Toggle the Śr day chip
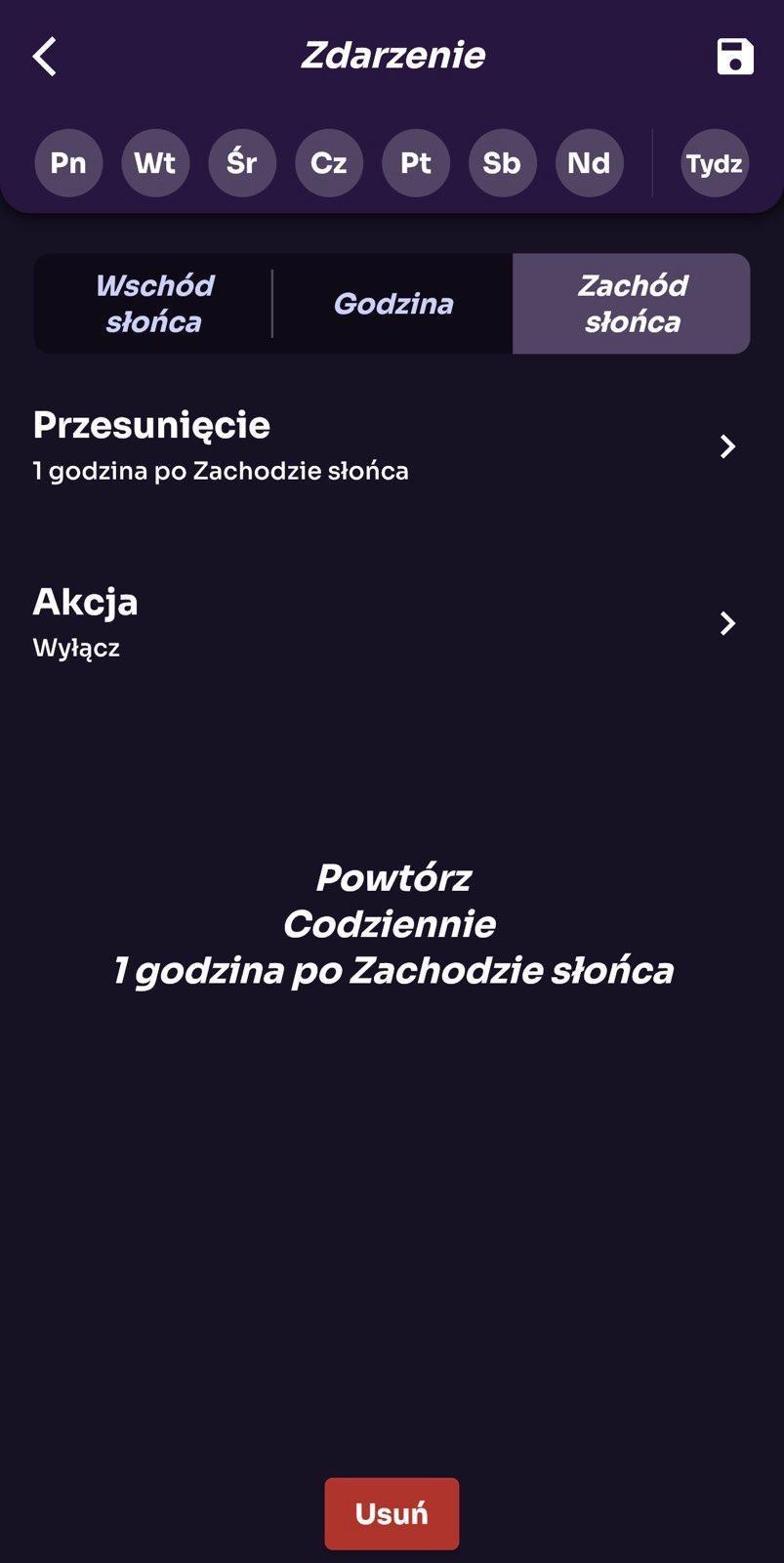This screenshot has height=1563, width=784. (x=242, y=163)
